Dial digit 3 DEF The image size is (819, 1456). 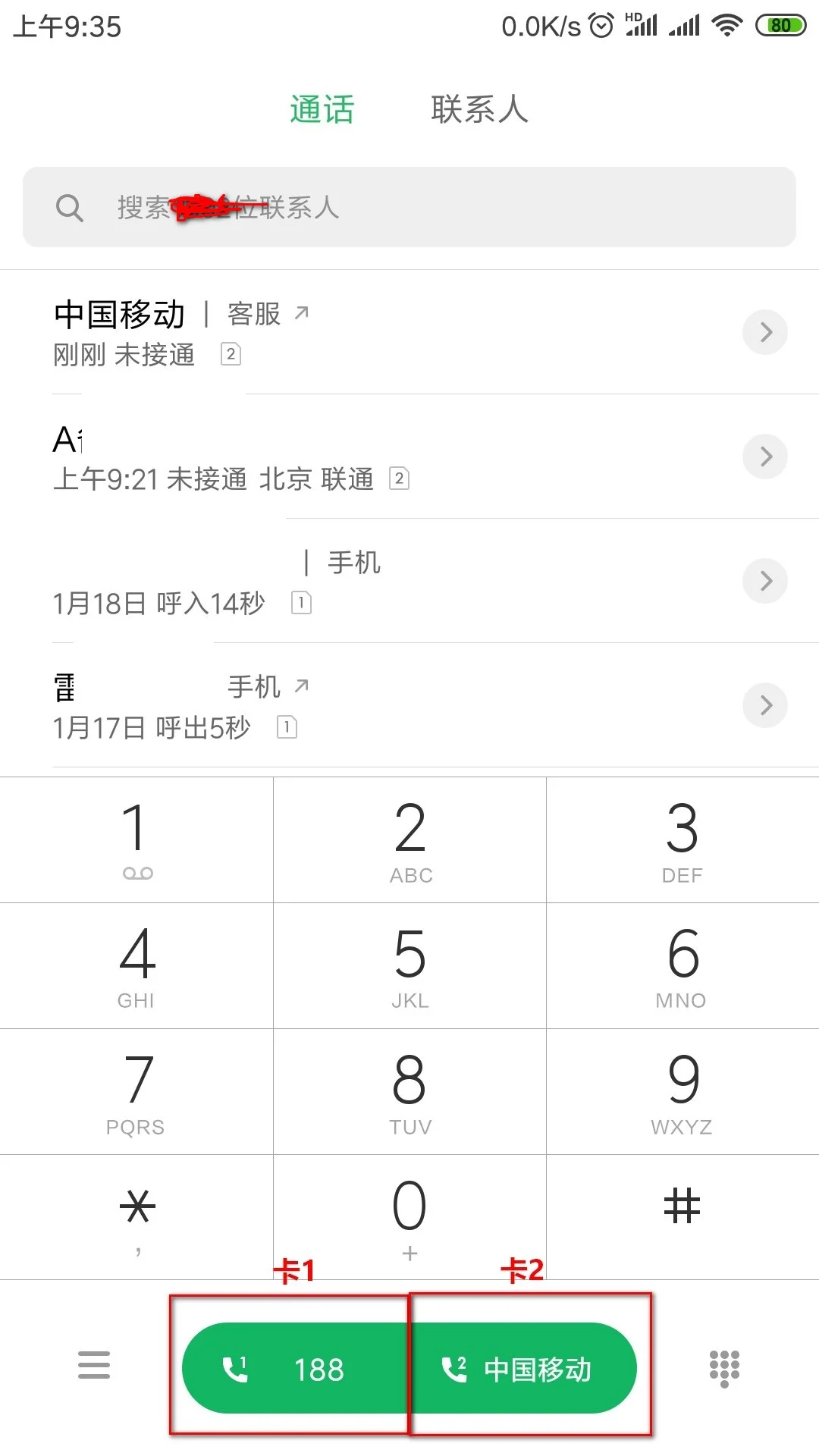682,839
